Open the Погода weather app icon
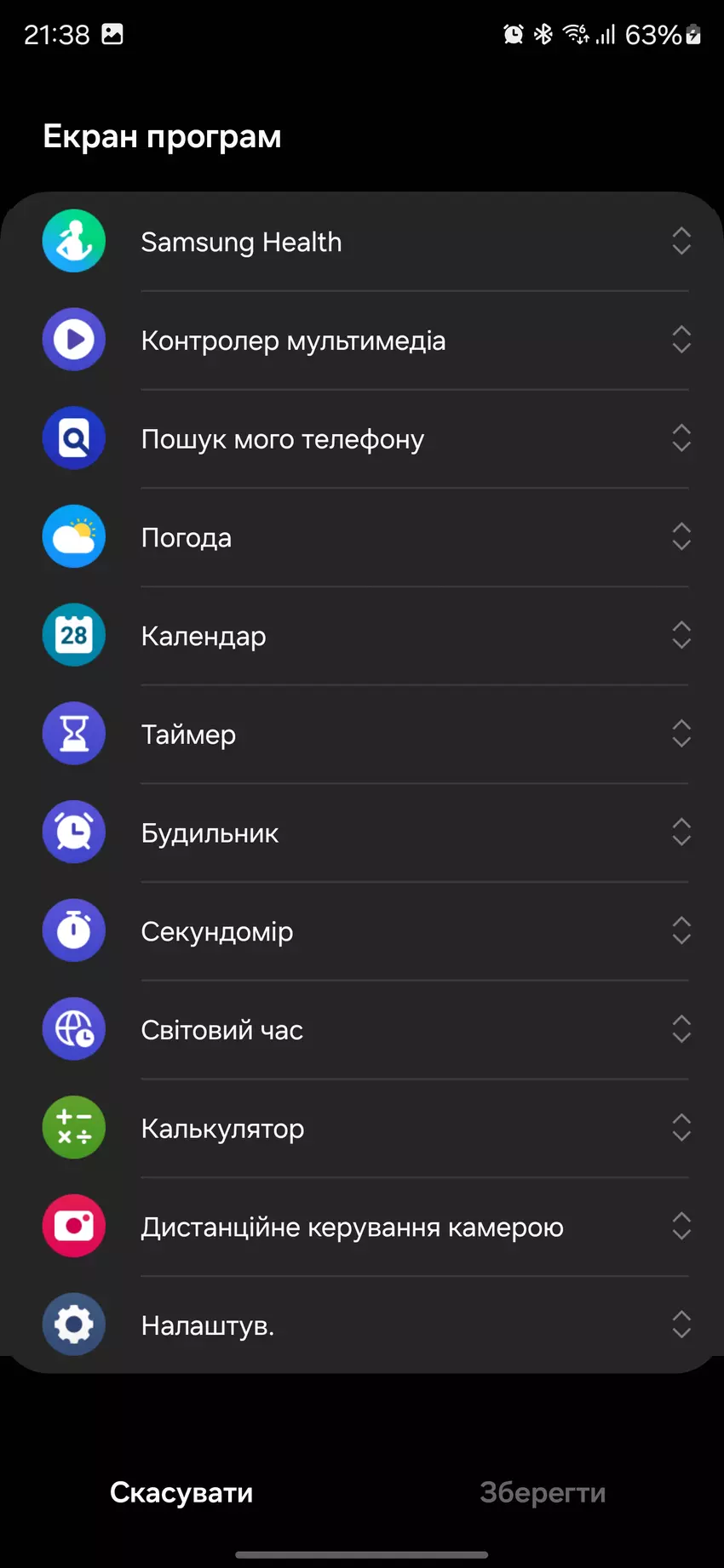724x1568 pixels. pyautogui.click(x=73, y=536)
